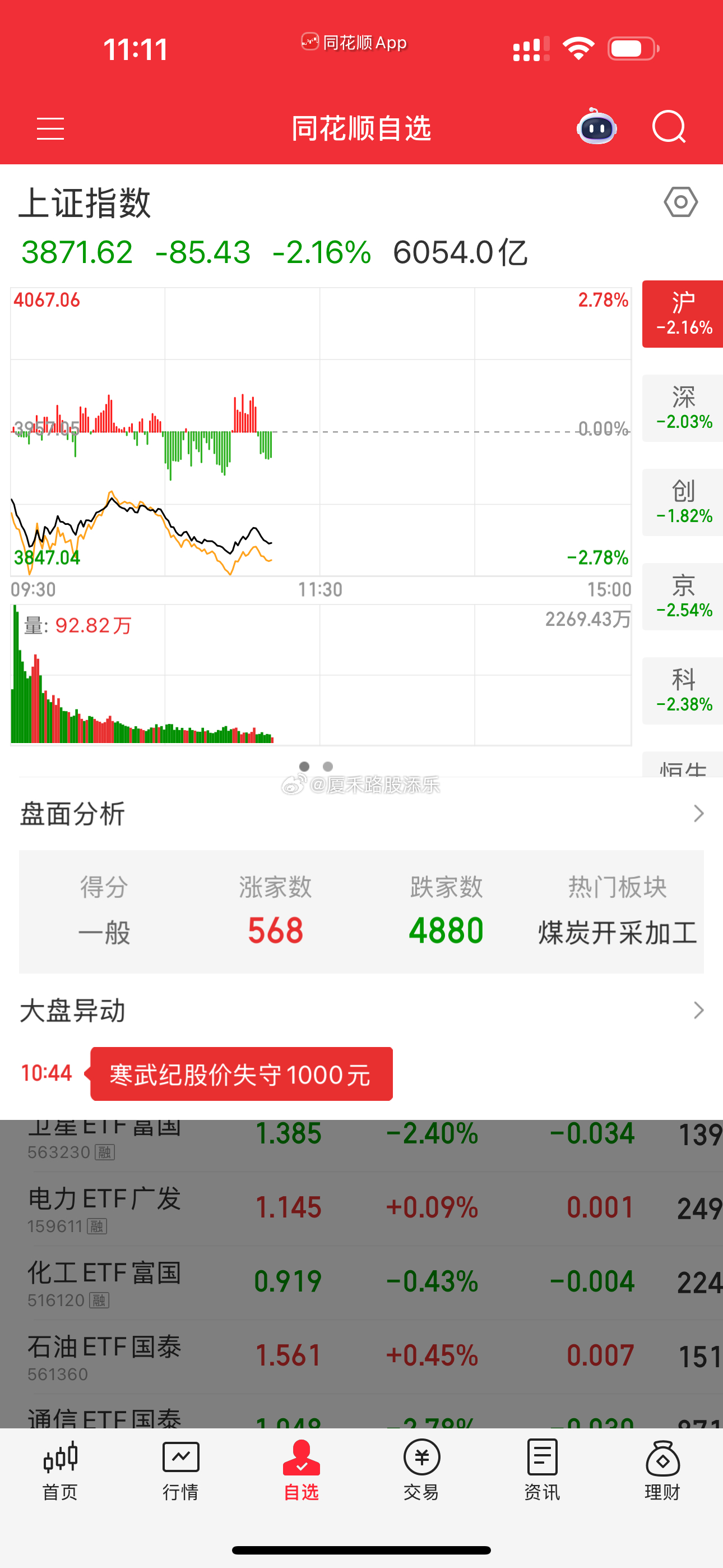The image size is (723, 1568).
Task: Open the 上证指数 settings gear icon
Action: pos(682,202)
